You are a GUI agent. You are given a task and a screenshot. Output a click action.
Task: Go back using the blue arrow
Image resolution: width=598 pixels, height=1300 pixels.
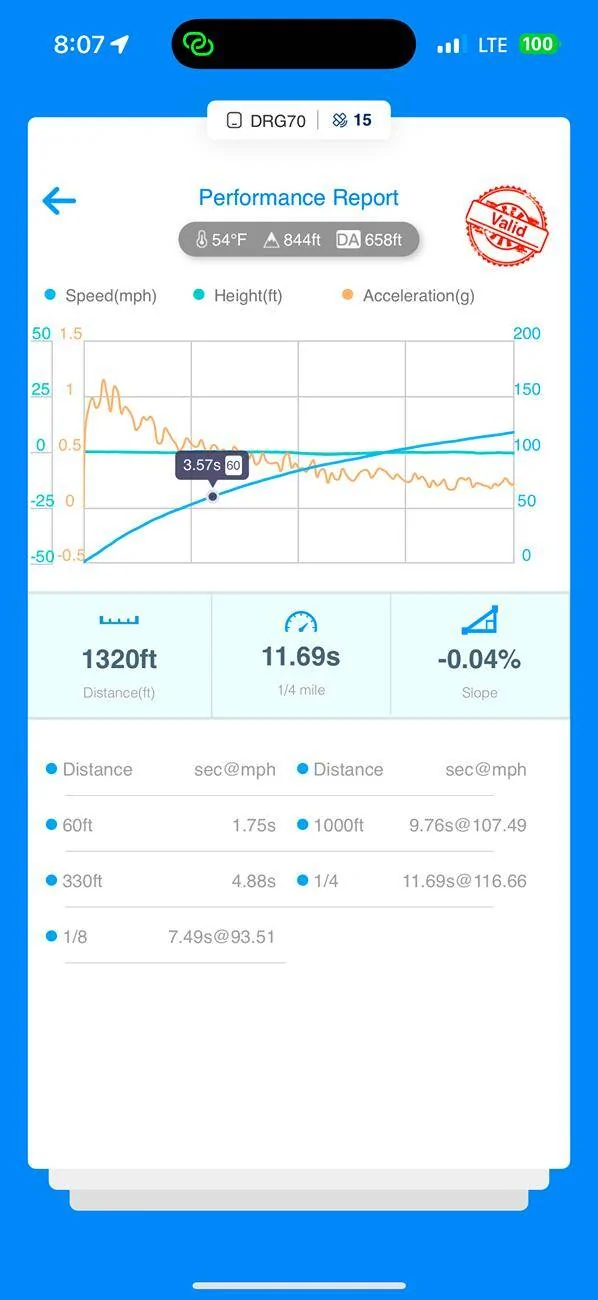pos(59,201)
